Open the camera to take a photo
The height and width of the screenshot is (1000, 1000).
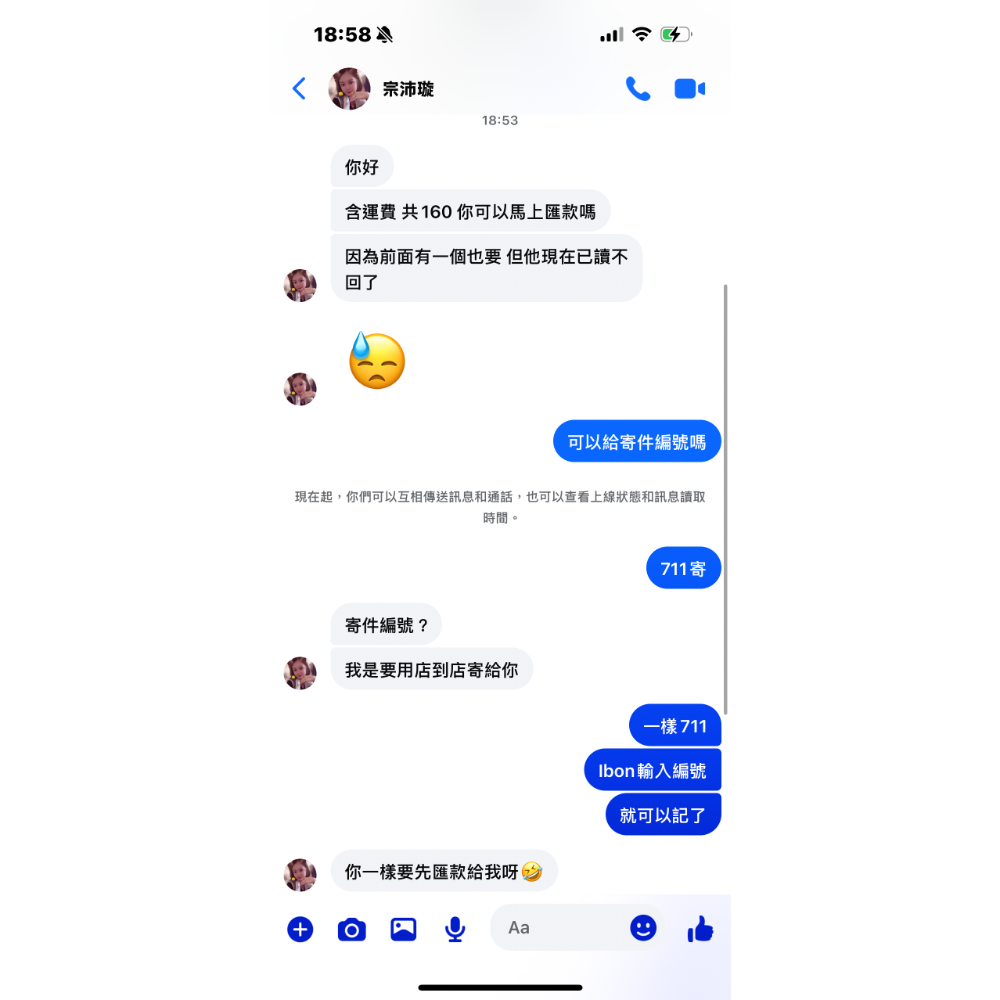pos(351,930)
